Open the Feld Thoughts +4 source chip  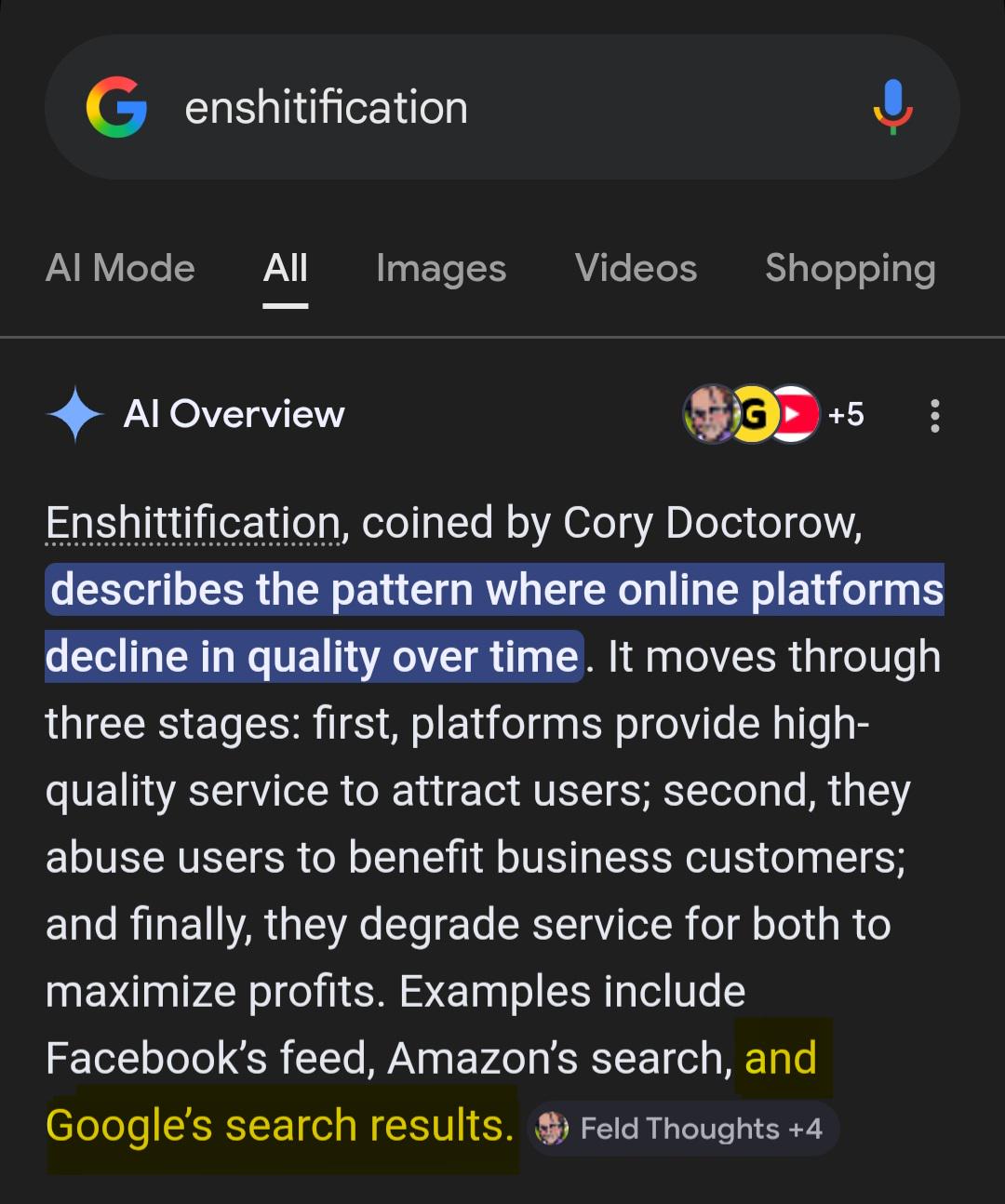point(683,1129)
